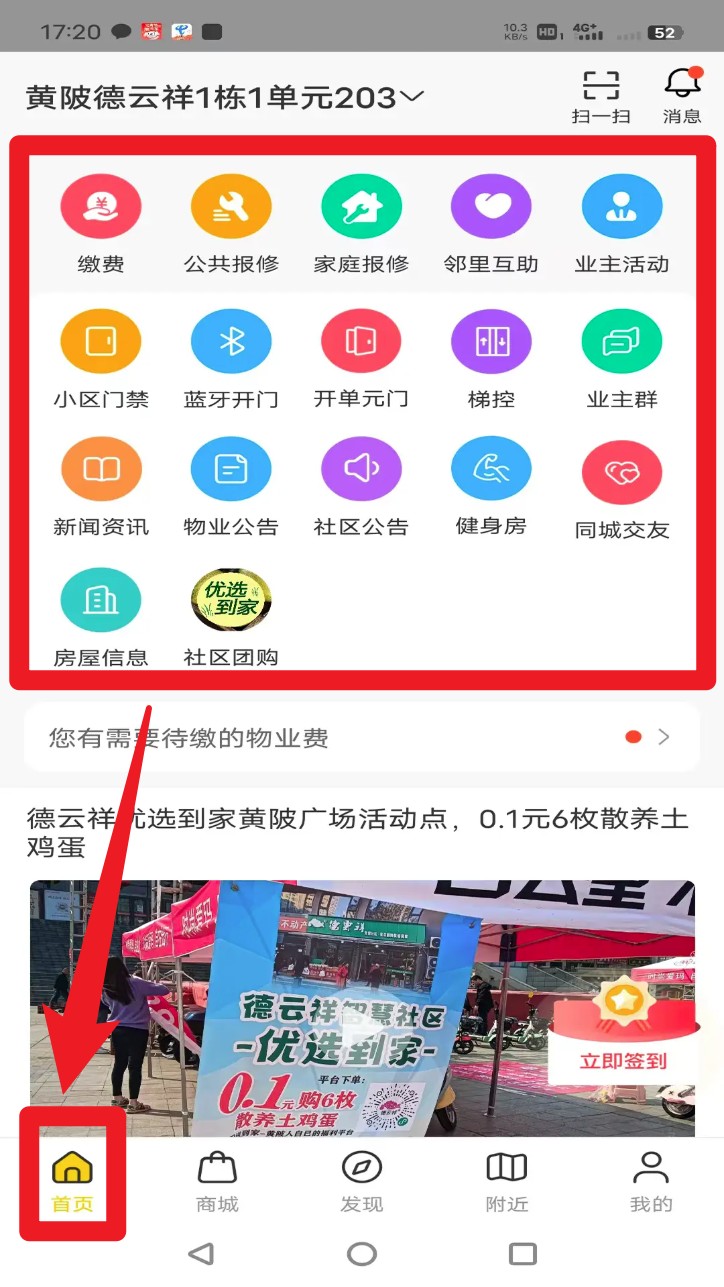This screenshot has height=1287, width=724.
Task: Open 梯控 elevator control
Action: click(491, 358)
